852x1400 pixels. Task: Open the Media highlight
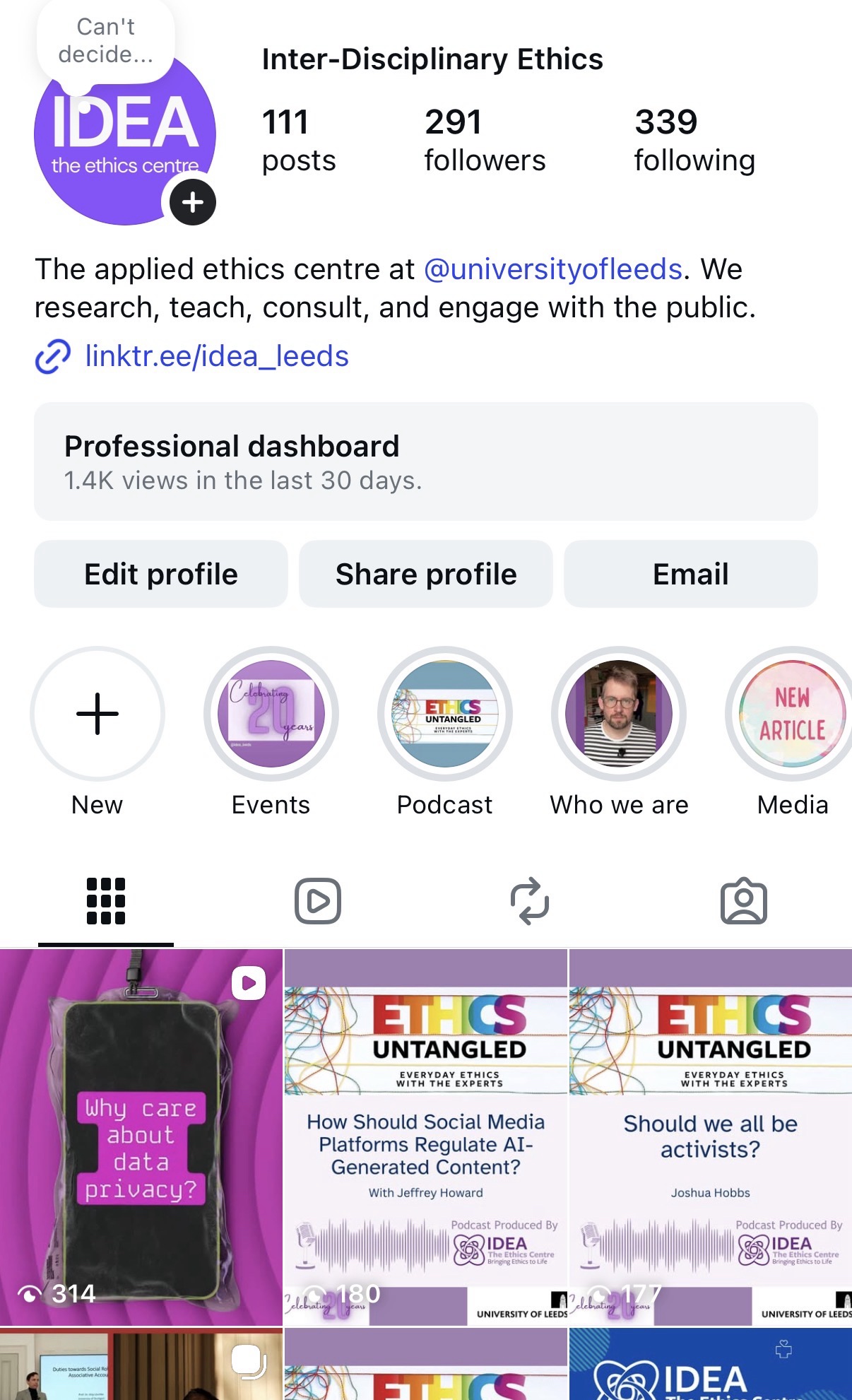(x=792, y=714)
